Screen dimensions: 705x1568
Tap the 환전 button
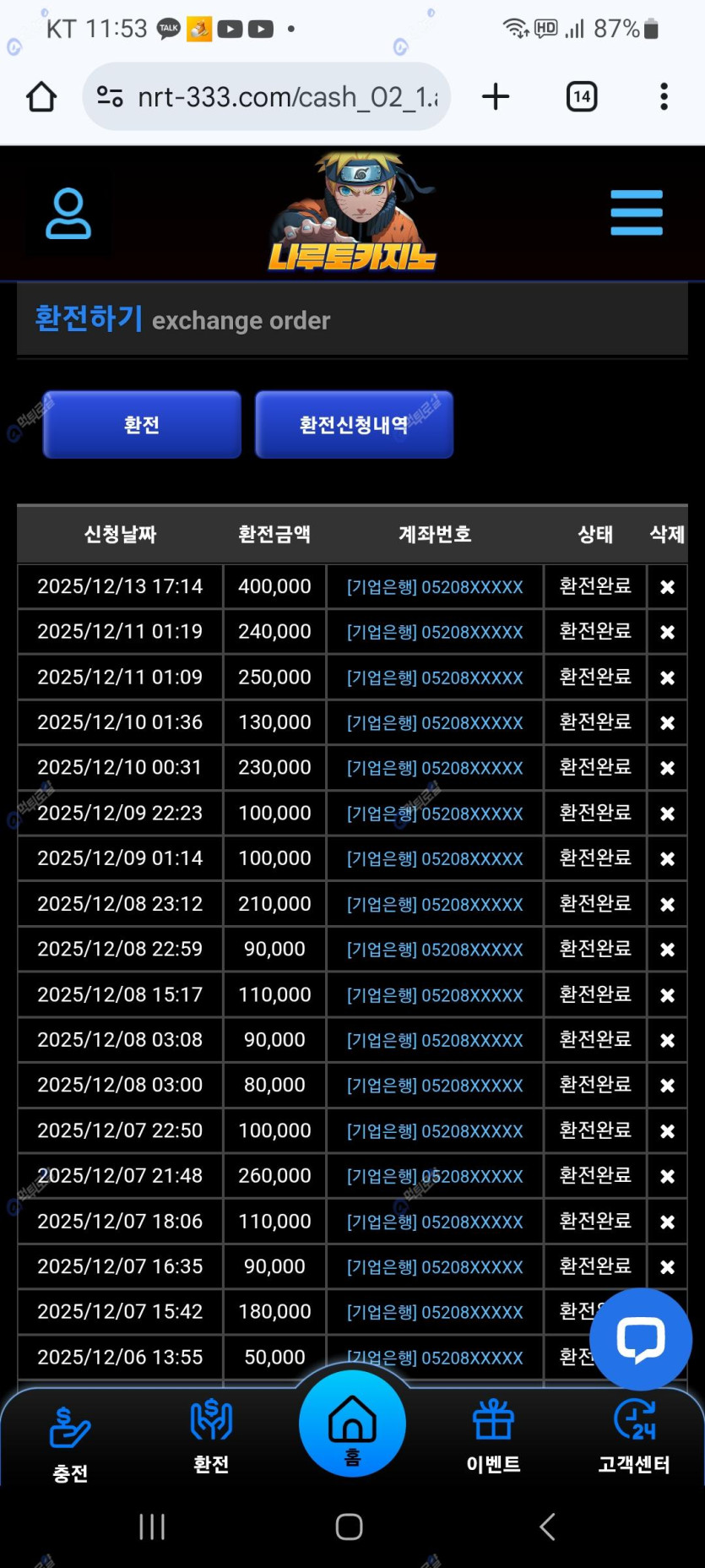coord(142,424)
